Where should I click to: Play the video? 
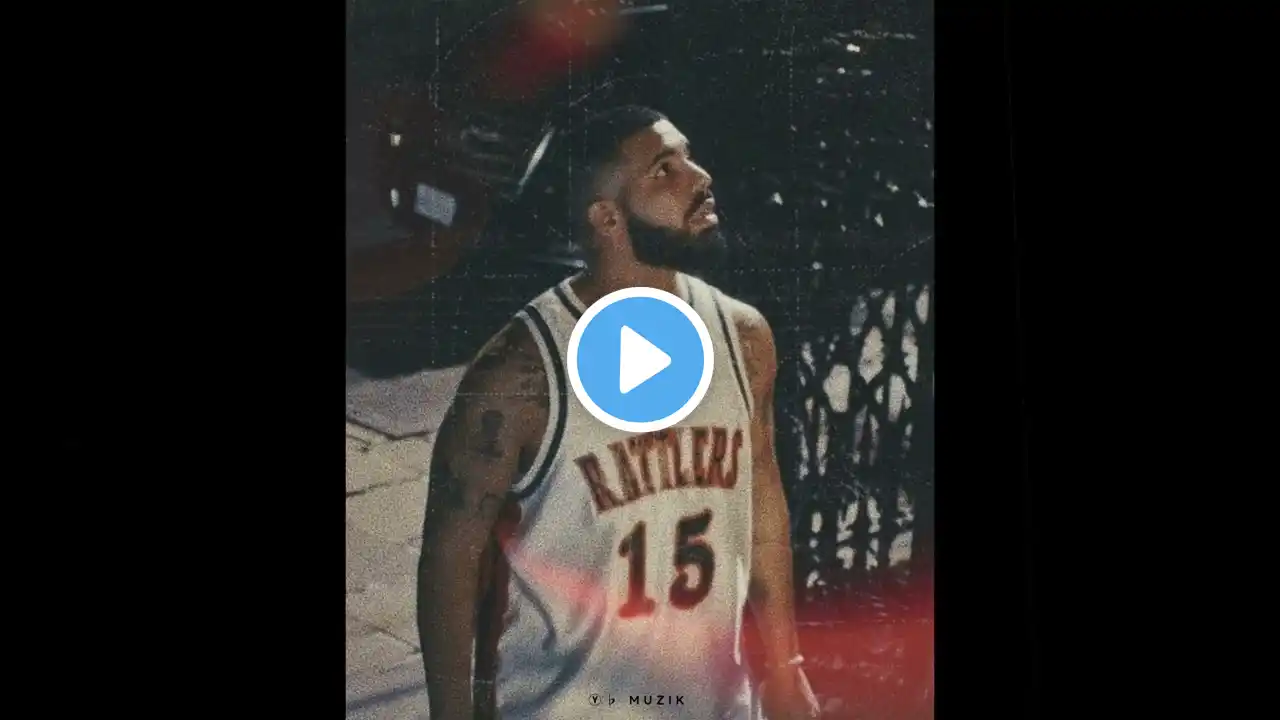640,360
